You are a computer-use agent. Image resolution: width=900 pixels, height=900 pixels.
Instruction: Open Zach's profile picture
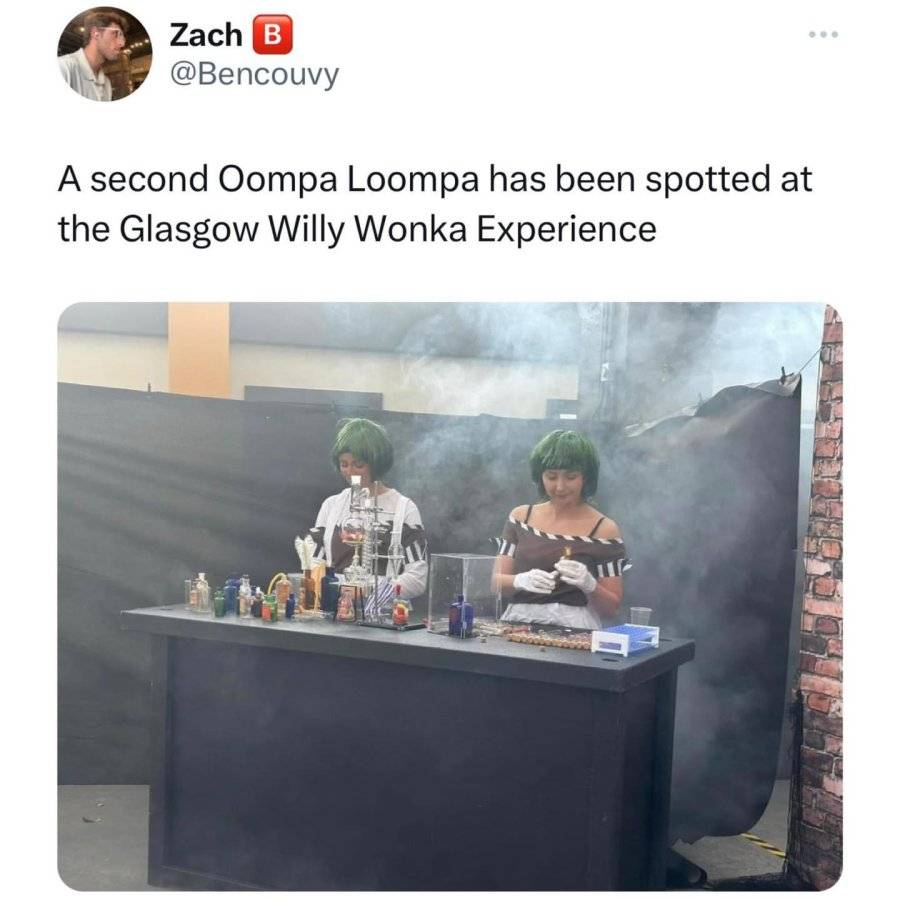(105, 54)
